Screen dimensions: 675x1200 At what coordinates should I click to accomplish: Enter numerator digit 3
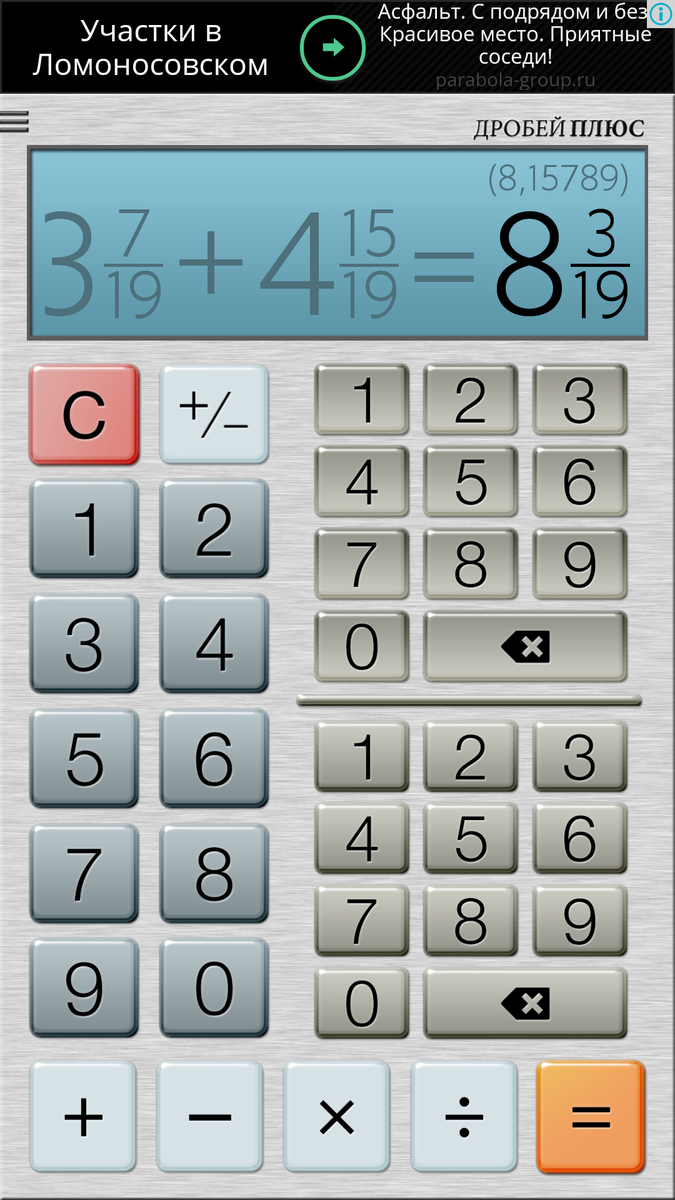click(x=579, y=402)
